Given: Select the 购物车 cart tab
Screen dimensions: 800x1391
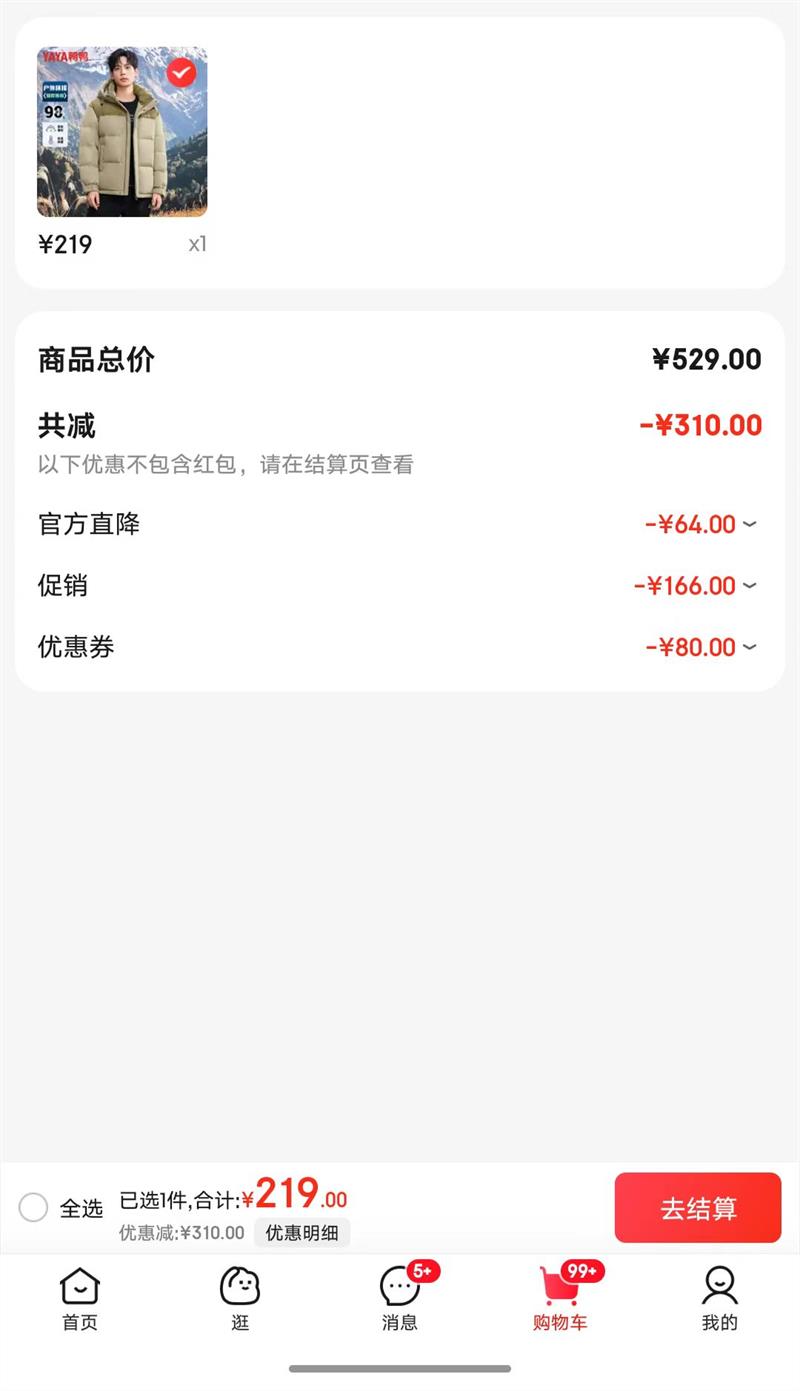Looking at the screenshot, I should 560,1298.
